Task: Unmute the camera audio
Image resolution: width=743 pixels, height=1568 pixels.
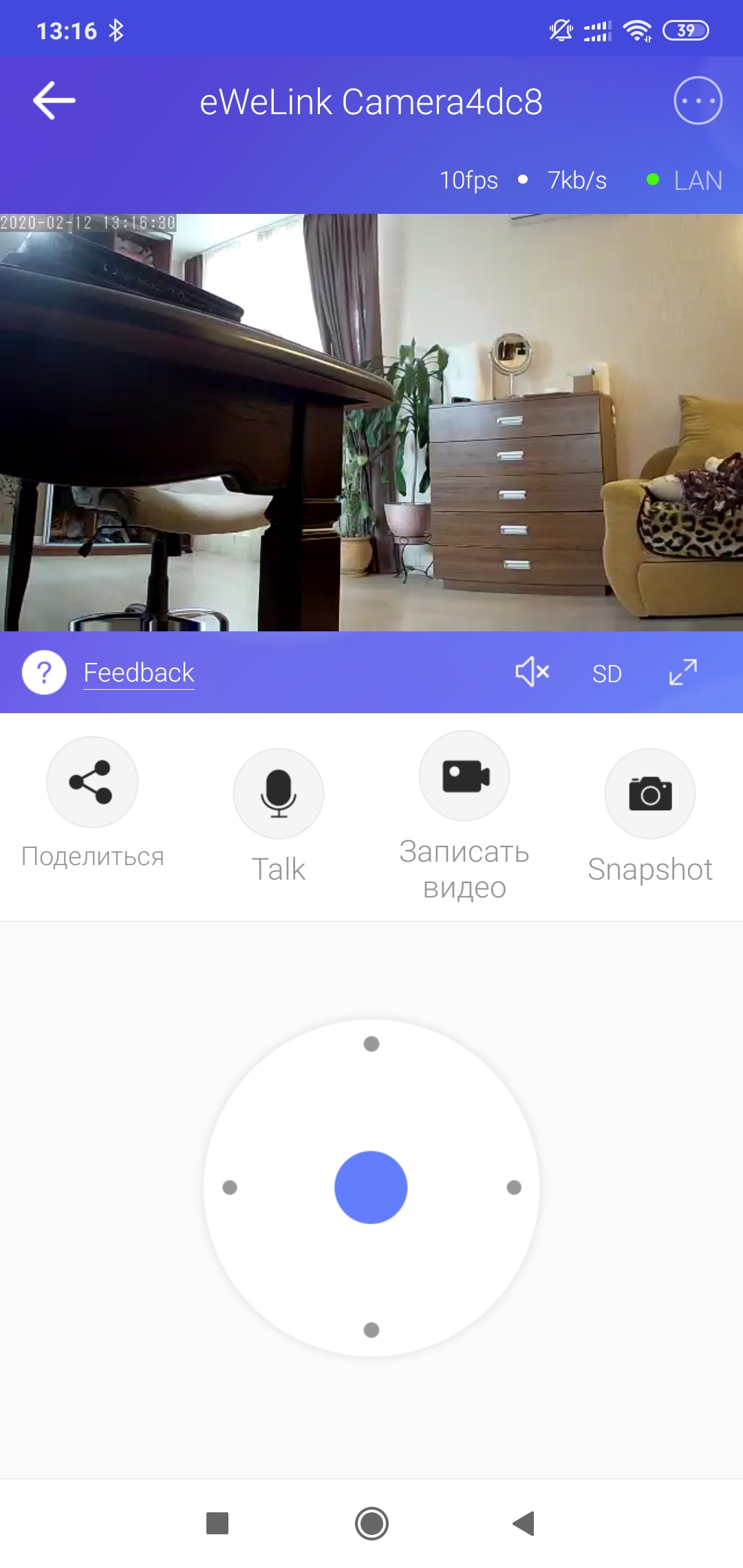Action: click(532, 672)
